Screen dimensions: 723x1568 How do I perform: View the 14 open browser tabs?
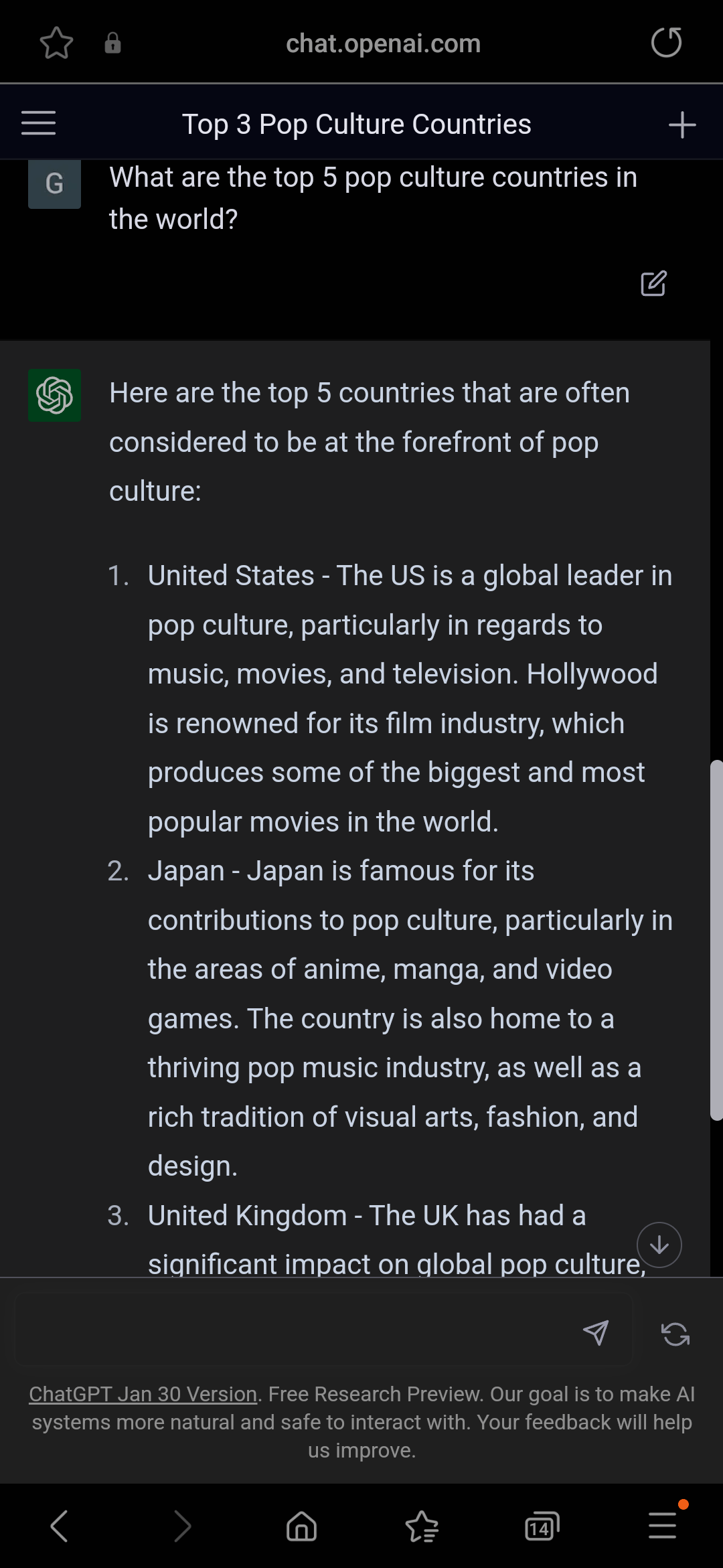(542, 1526)
